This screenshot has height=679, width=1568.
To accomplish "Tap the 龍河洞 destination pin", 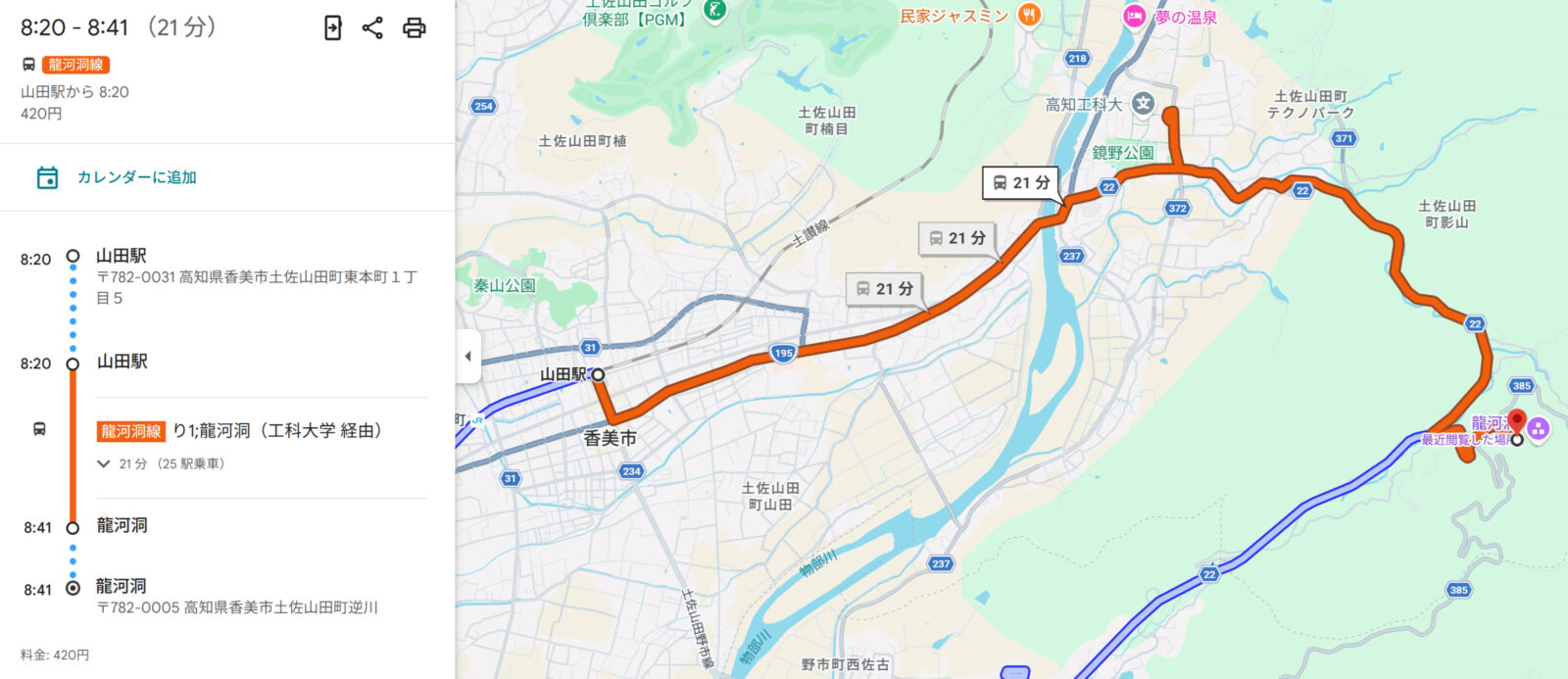I will (1517, 423).
